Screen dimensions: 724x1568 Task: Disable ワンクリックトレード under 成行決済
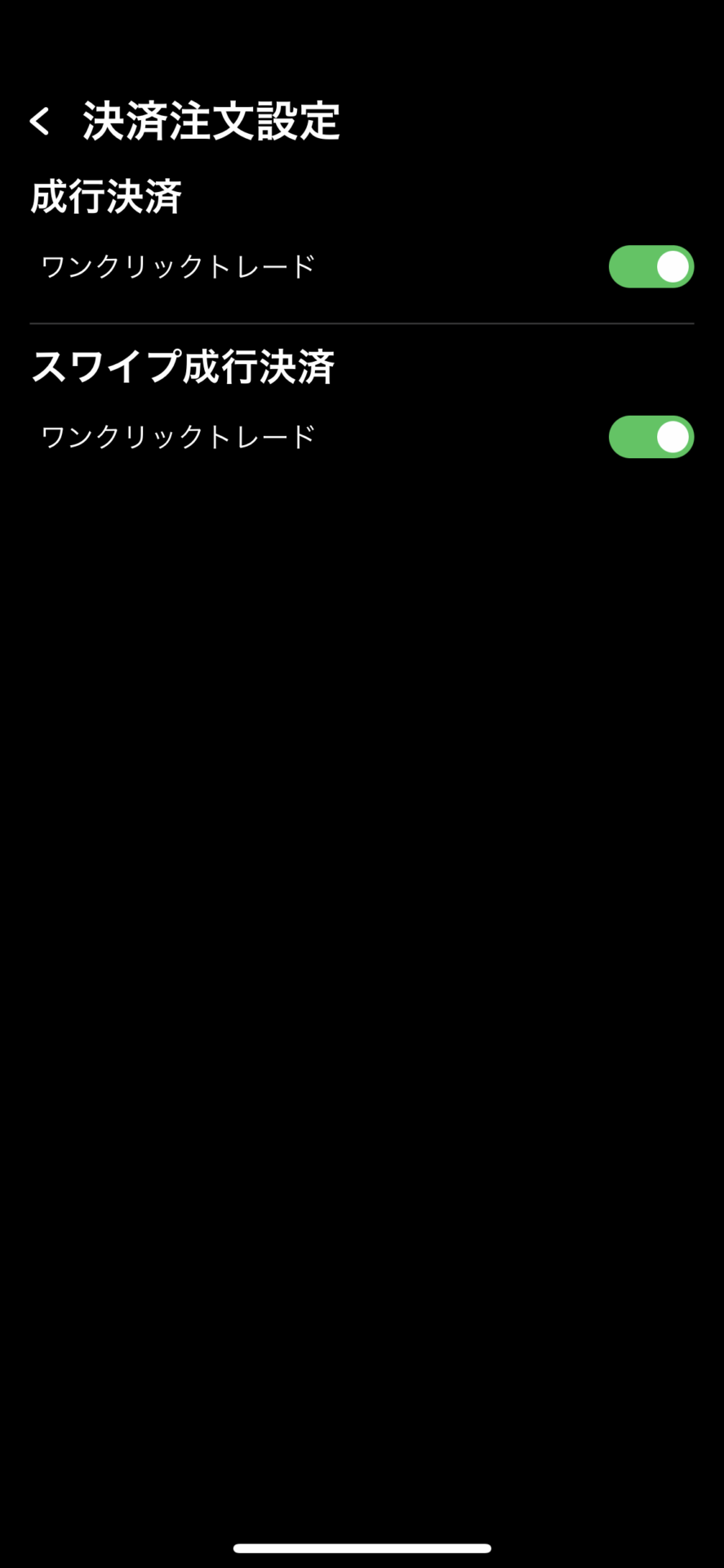pyautogui.click(x=651, y=267)
